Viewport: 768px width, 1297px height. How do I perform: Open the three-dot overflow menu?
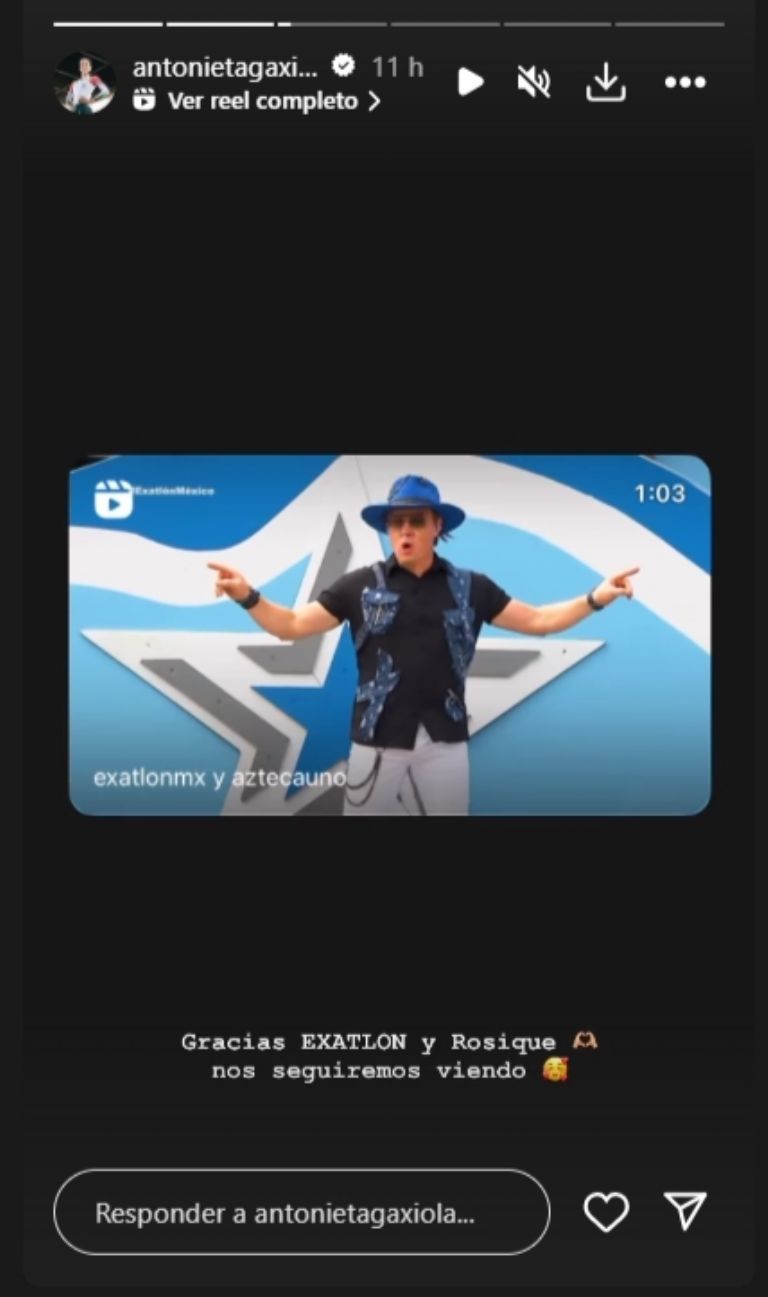click(x=685, y=82)
